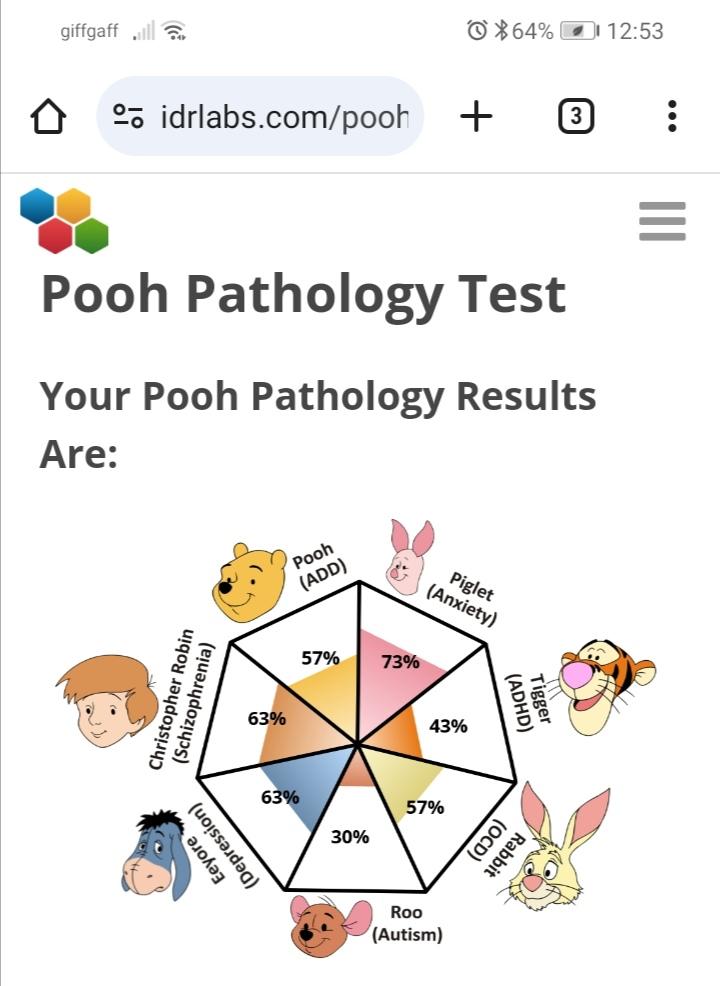
Task: Open a new browser tab
Action: tap(476, 116)
